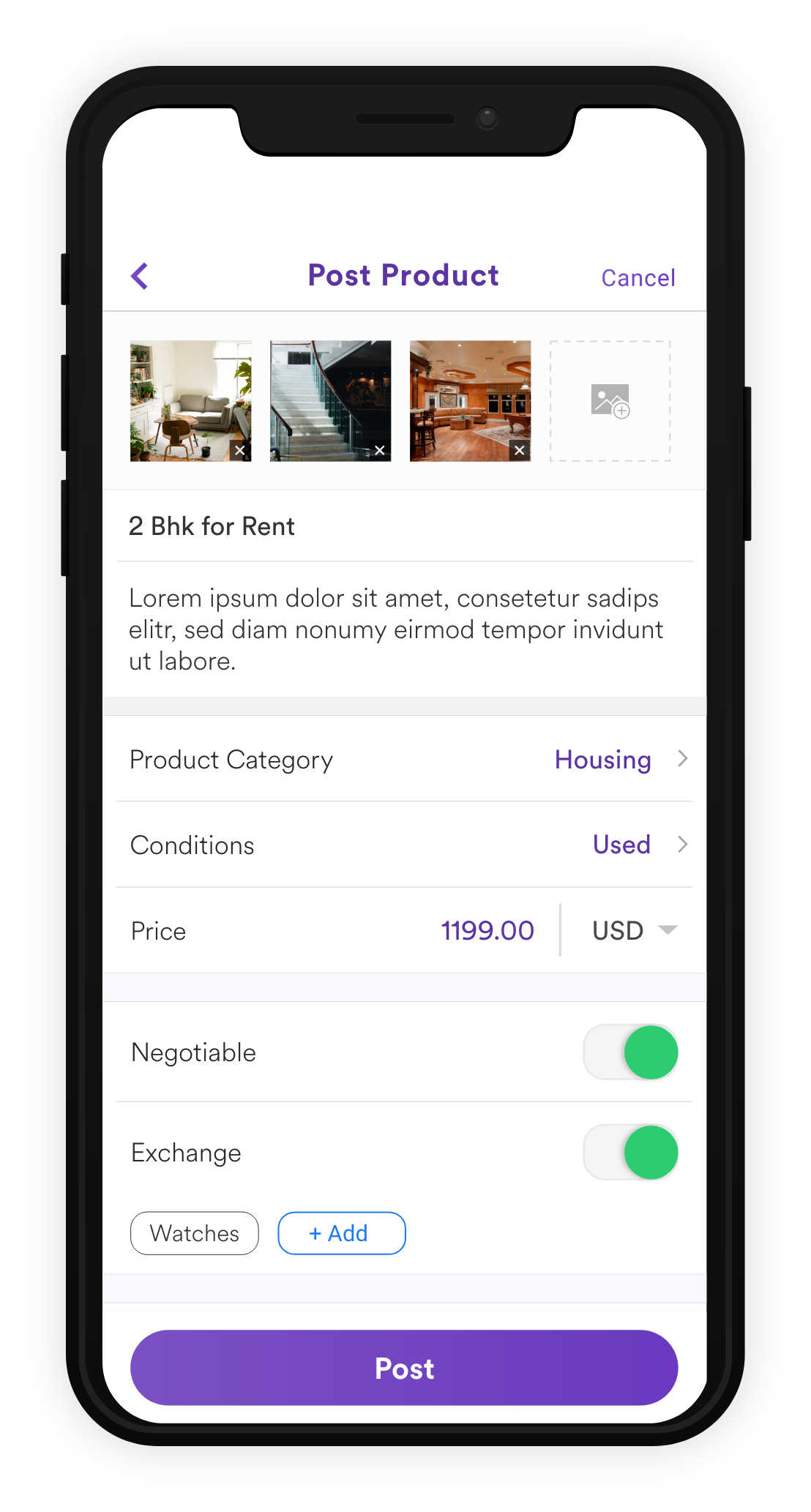Image resolution: width=811 pixels, height=1512 pixels.
Task: Edit the '2 Bhk for Rent' title
Action: 212,526
